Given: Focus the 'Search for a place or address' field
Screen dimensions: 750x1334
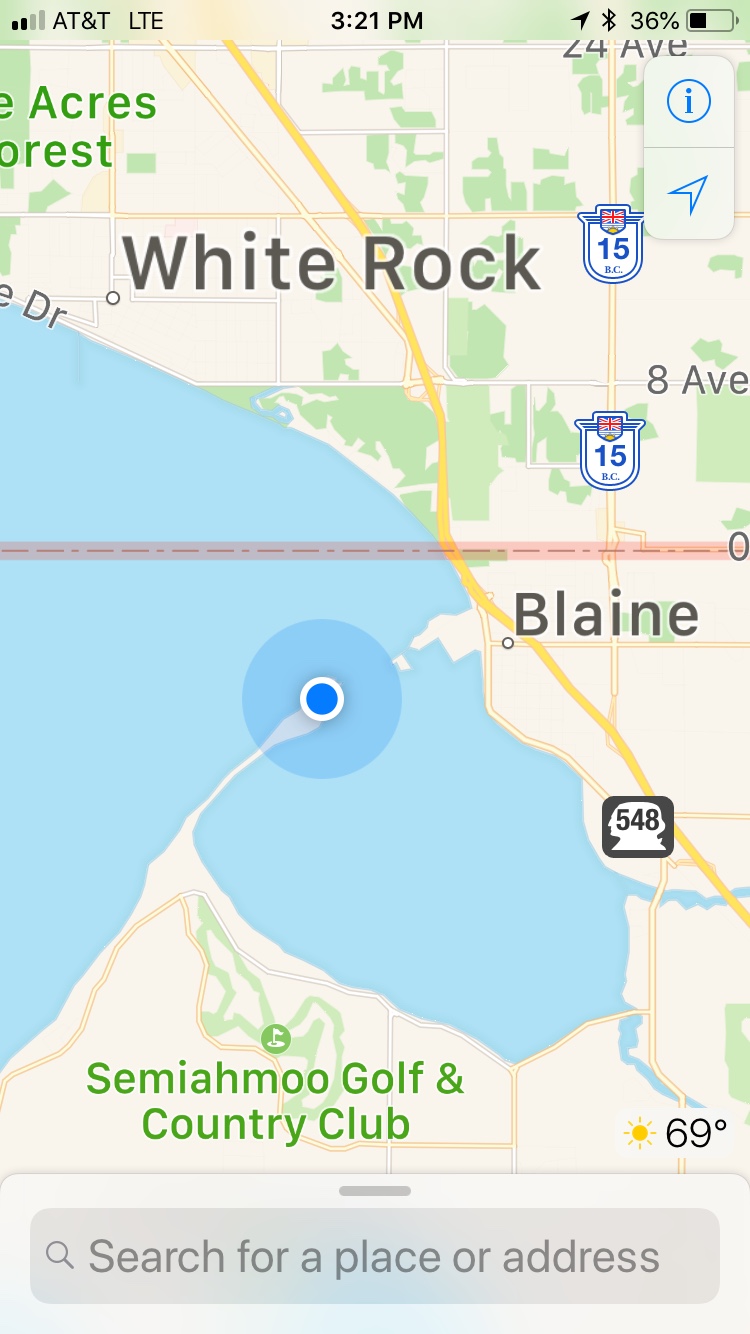Looking at the screenshot, I should [375, 1256].
